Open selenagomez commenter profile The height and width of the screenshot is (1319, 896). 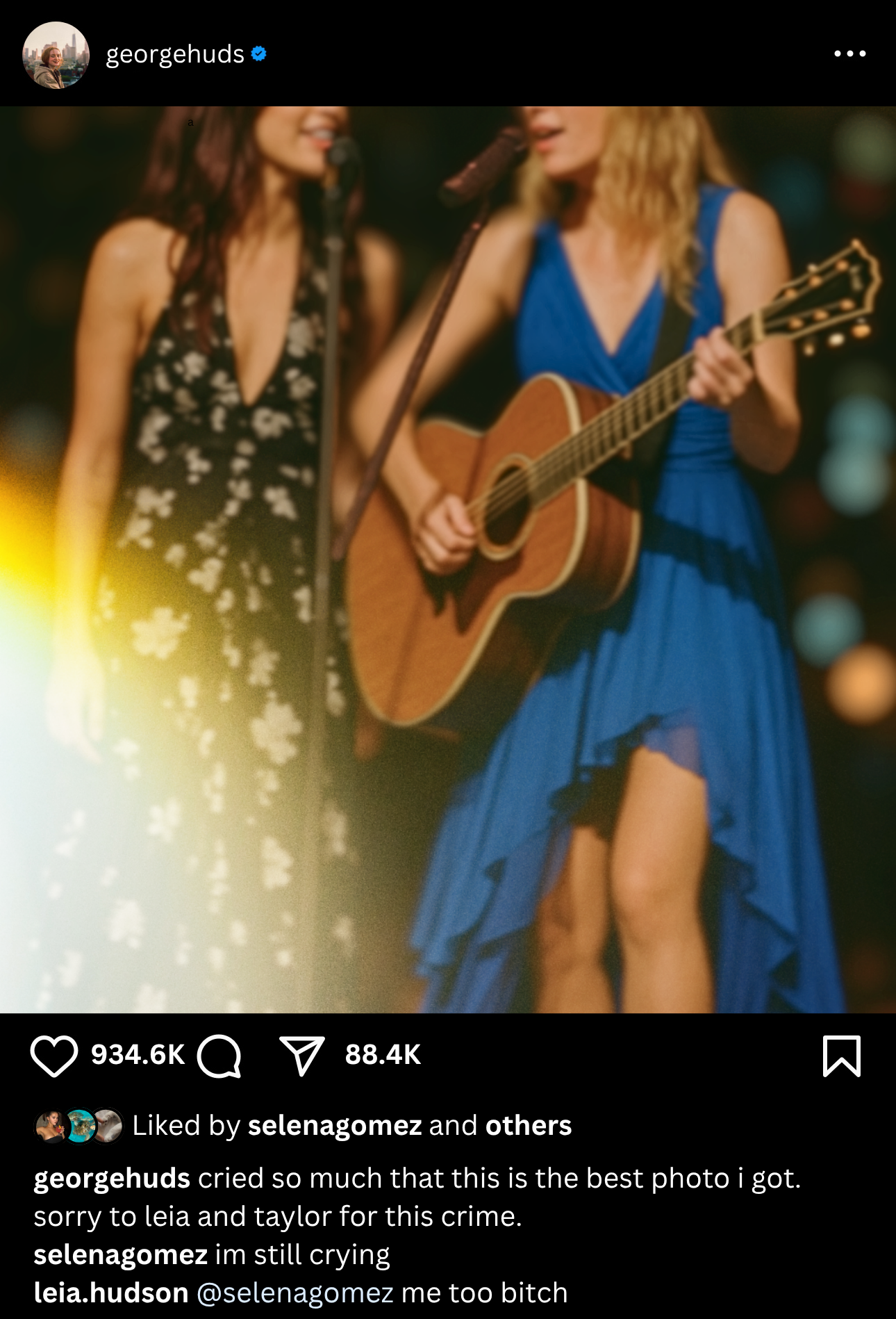(120, 1255)
